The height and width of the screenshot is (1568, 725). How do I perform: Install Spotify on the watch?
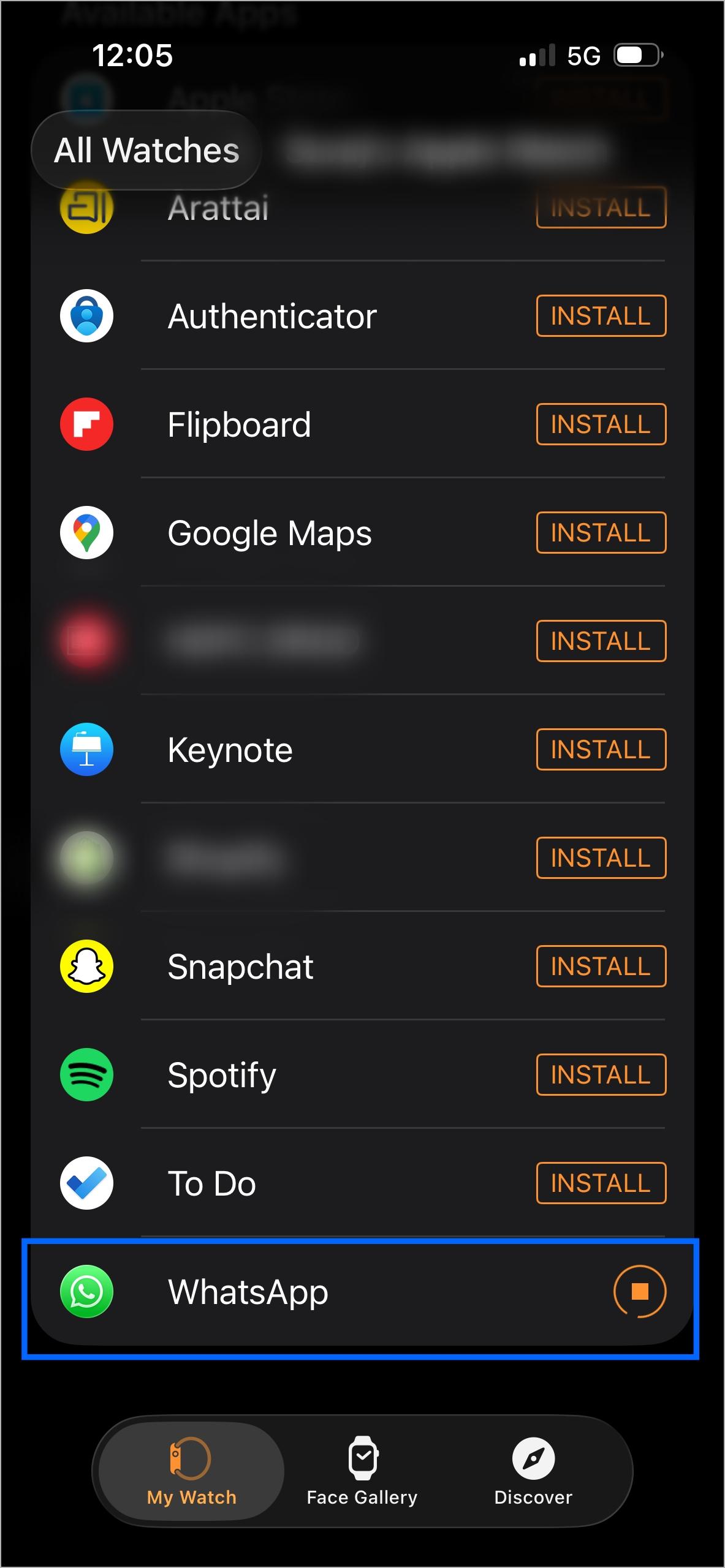point(600,1075)
